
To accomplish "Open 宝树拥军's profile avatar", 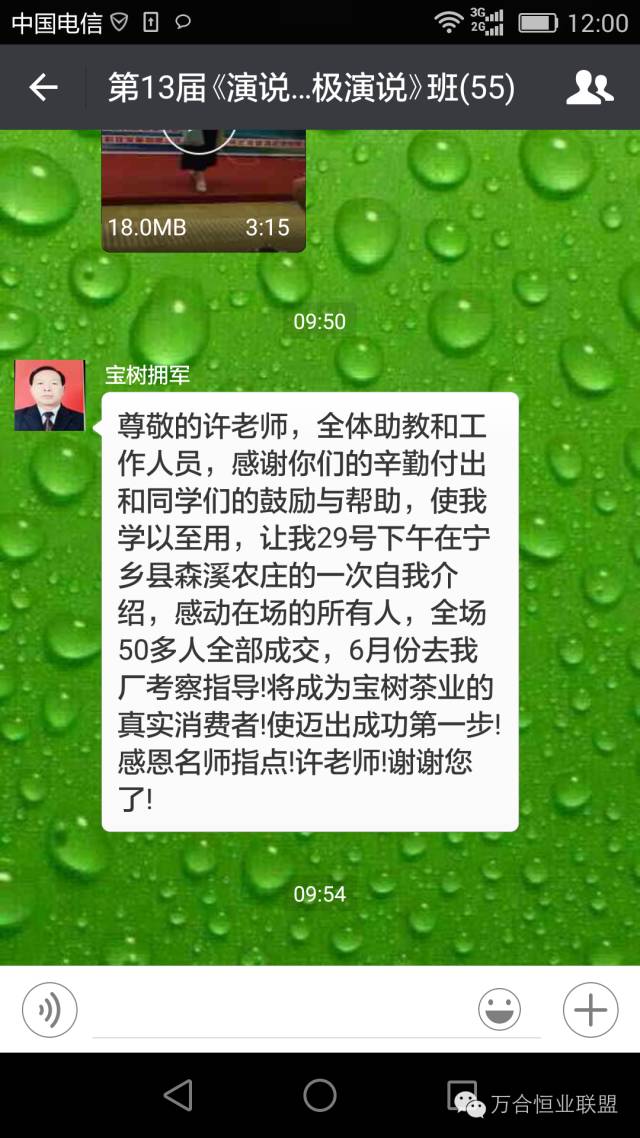I will click(49, 396).
